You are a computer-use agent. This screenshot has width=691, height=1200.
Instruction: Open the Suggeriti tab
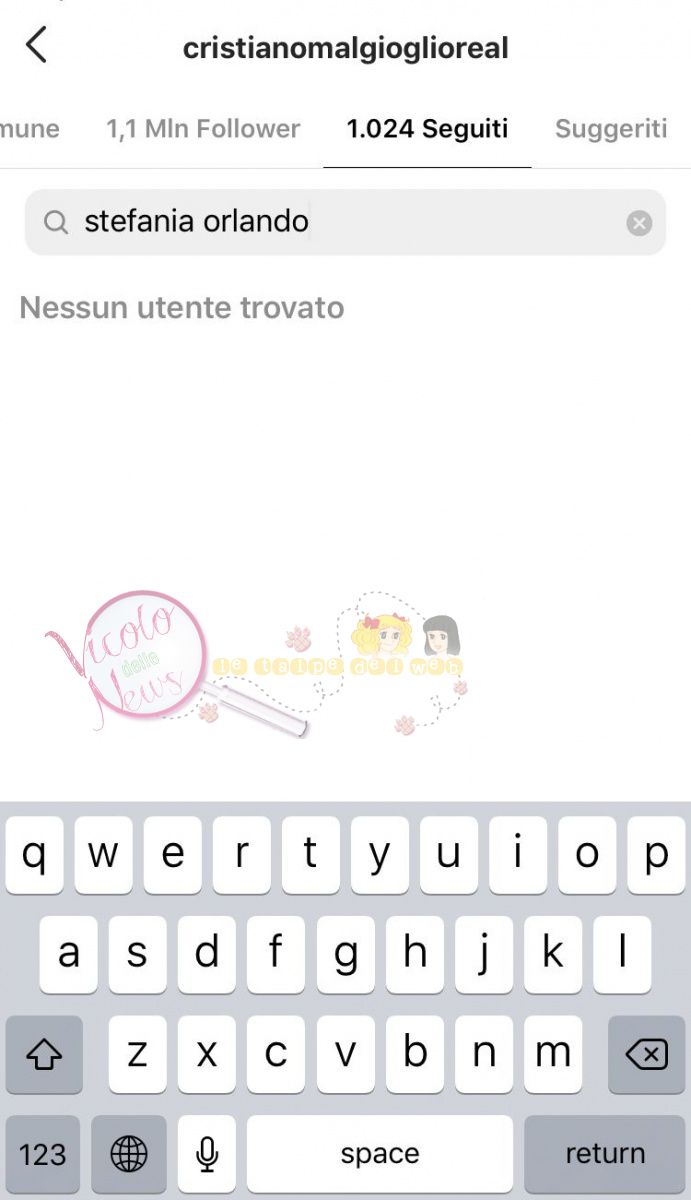click(610, 129)
